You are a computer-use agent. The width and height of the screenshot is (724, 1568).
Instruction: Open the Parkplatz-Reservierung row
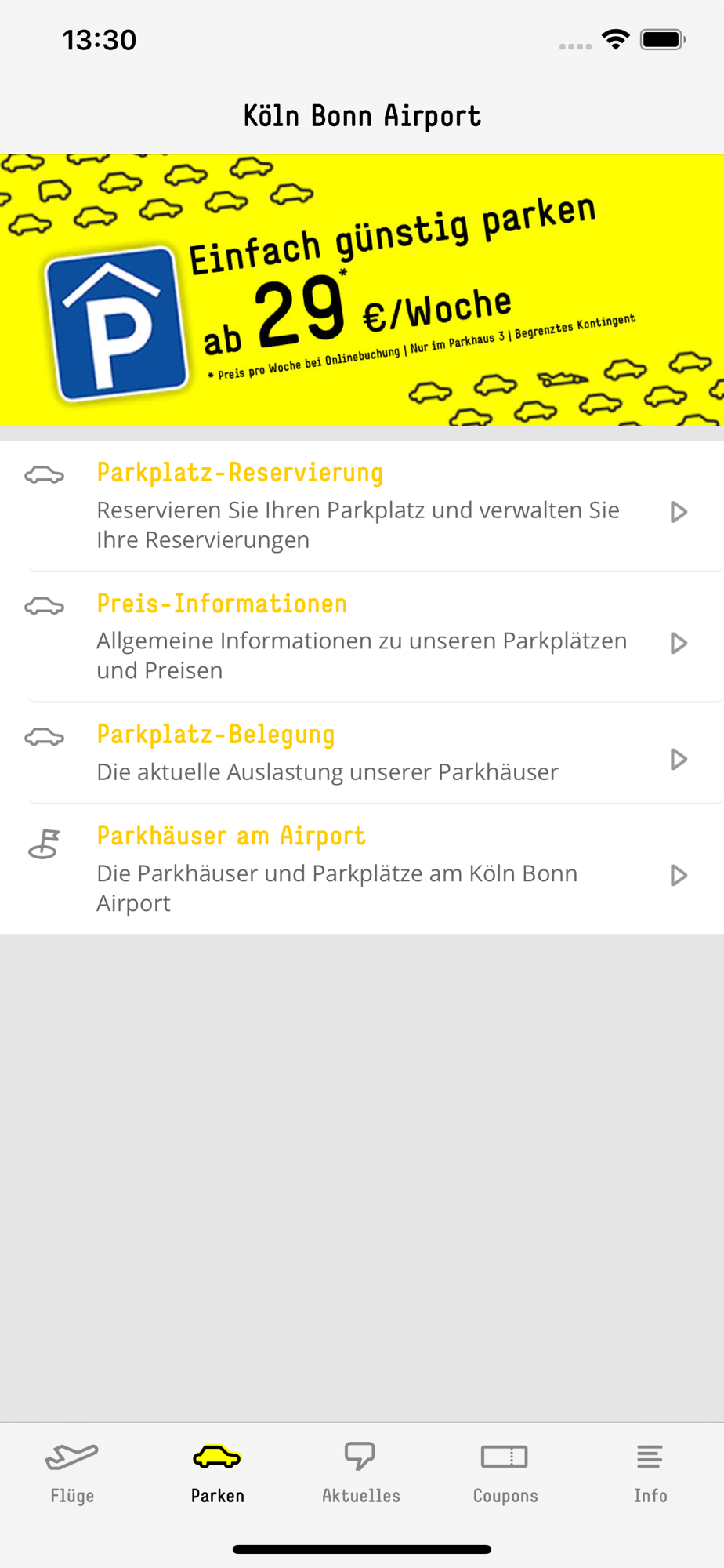tap(360, 506)
